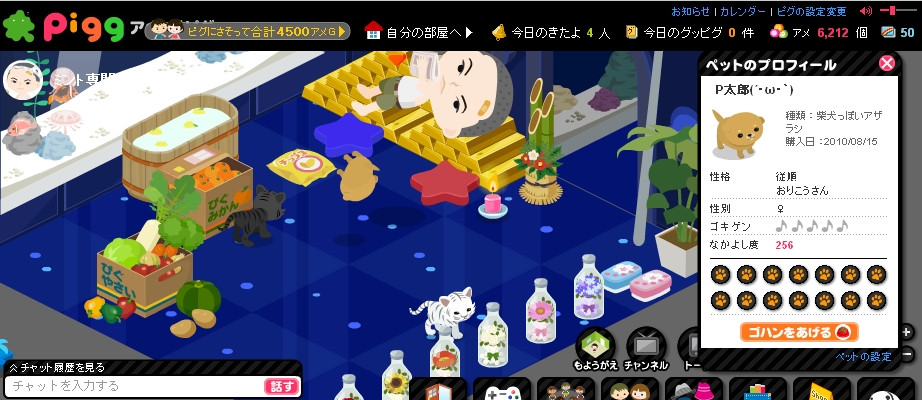The height and width of the screenshot is (400, 922).
Task: Zoom out with the minus button
Action: (x=907, y=354)
